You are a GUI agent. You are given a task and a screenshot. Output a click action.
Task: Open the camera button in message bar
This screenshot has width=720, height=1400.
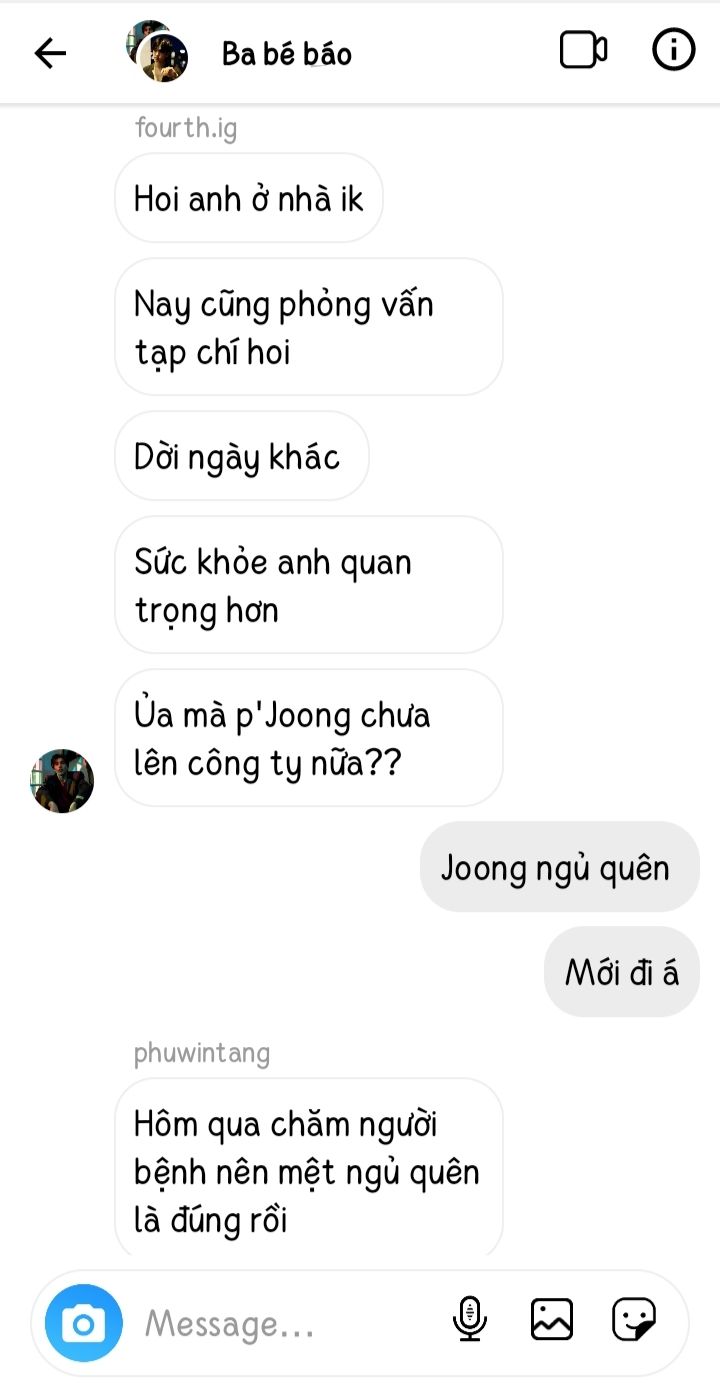coord(84,1323)
